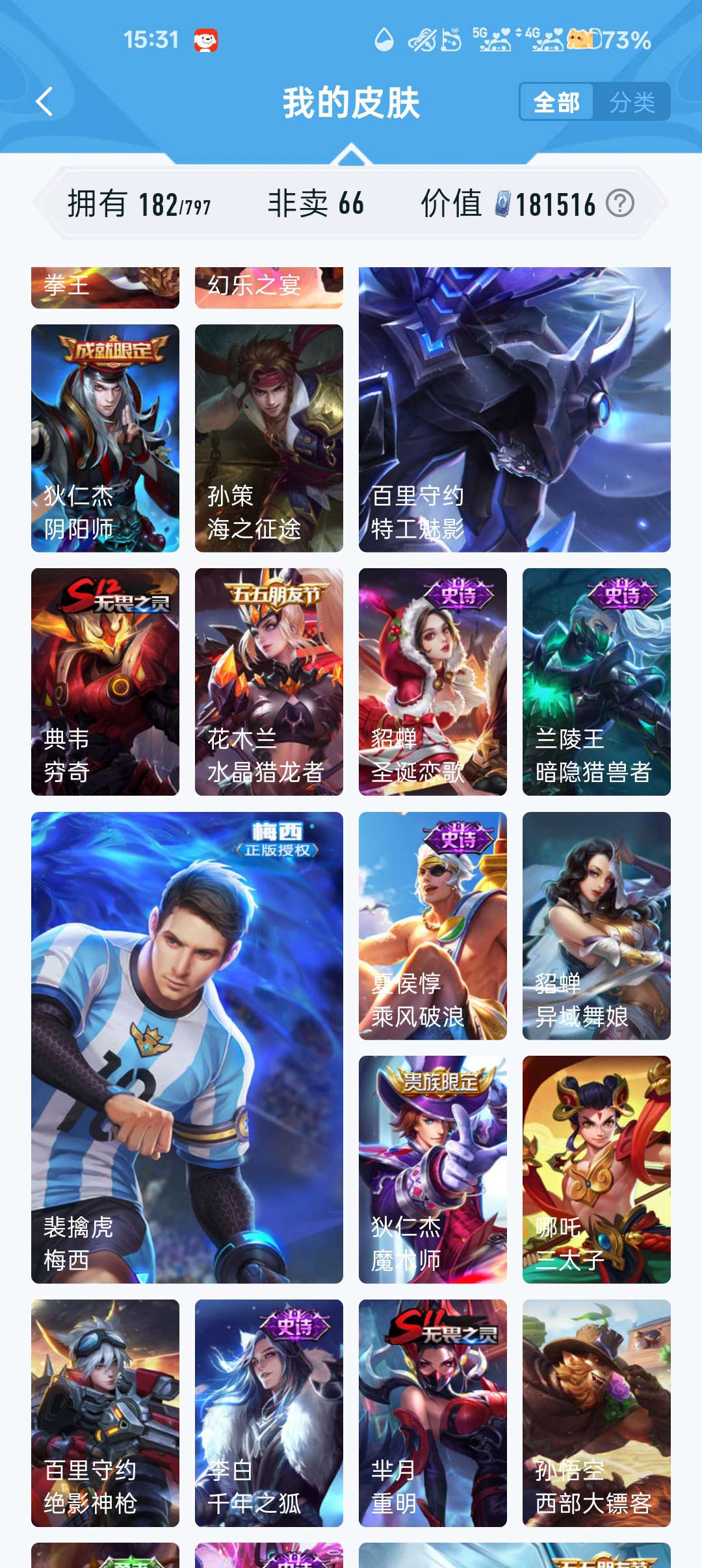
Task: Open the help icon next to 价值
Action: (x=620, y=203)
